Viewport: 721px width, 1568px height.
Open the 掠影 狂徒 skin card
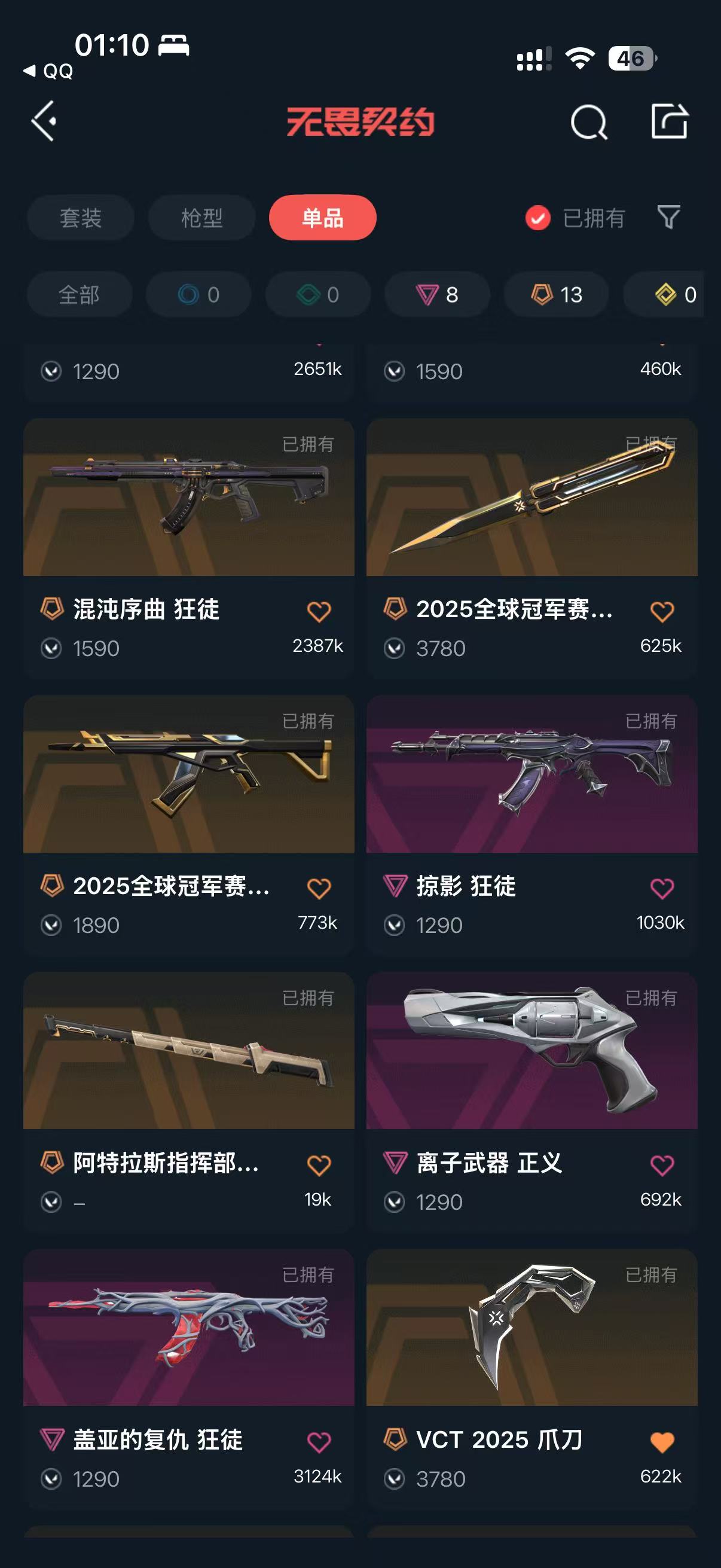(531, 825)
